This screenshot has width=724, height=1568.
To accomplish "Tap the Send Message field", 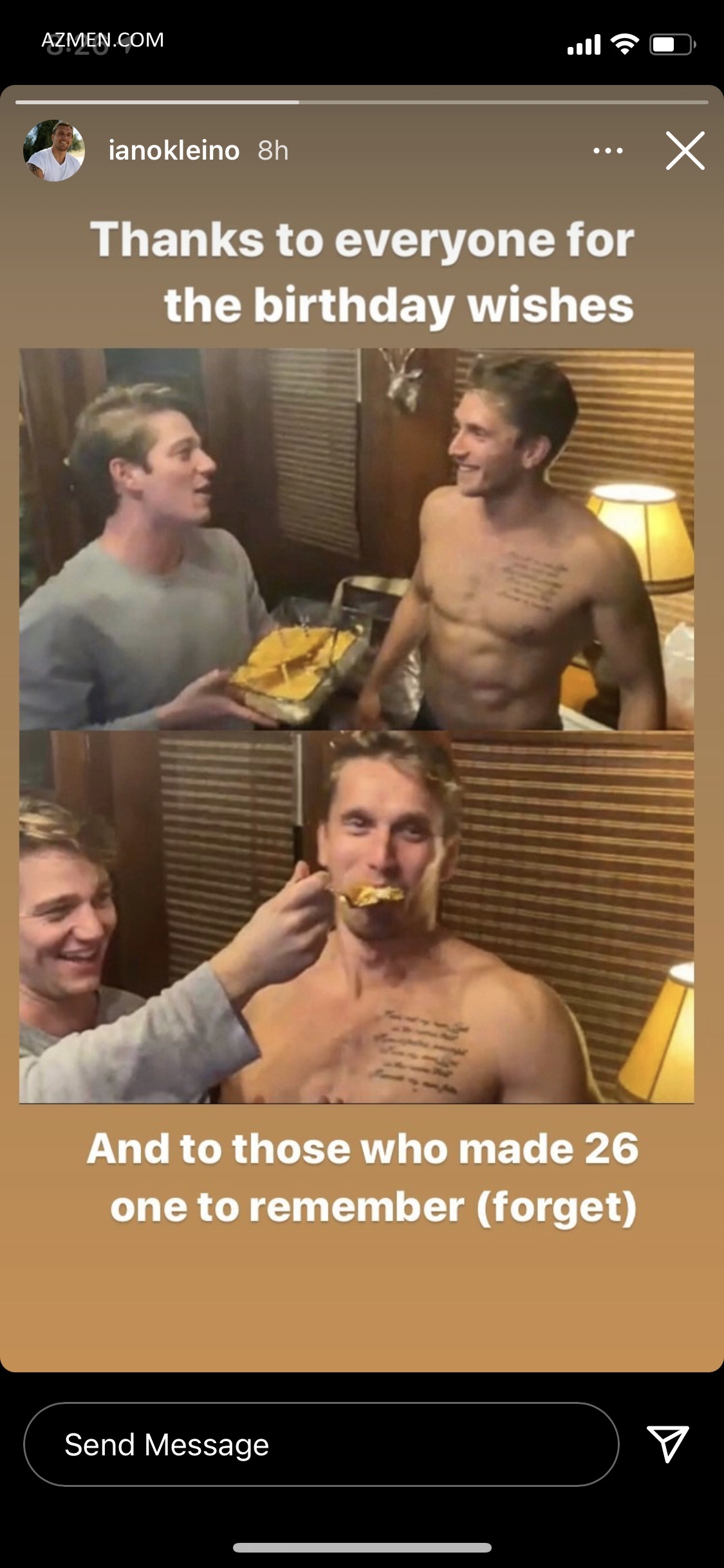I will click(x=320, y=1444).
